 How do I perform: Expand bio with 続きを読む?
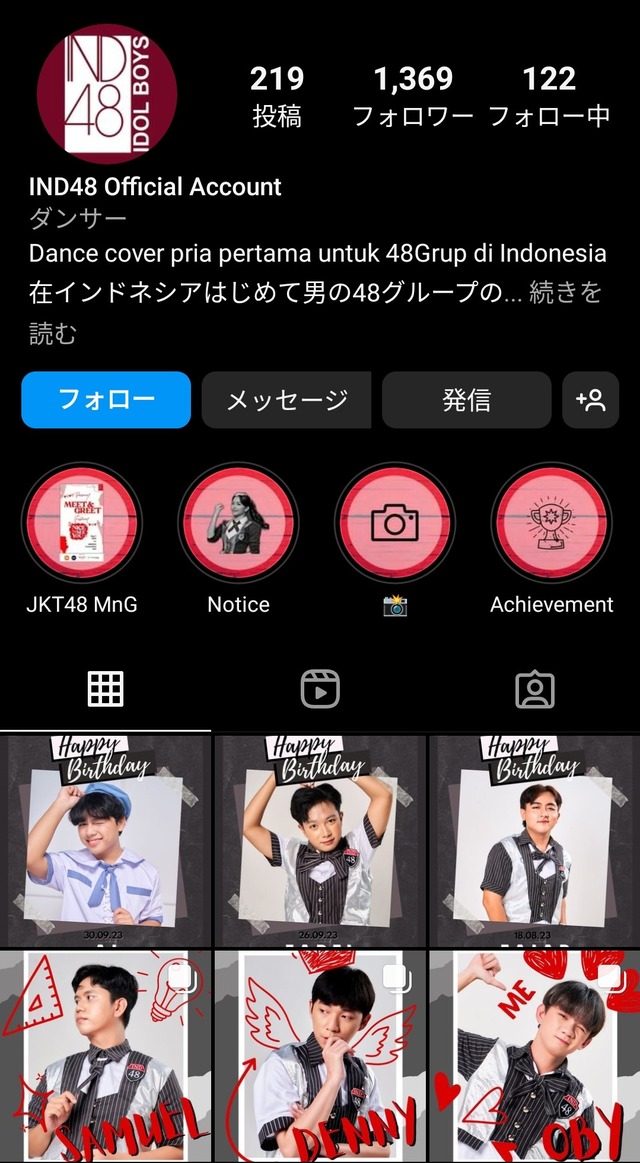[314, 312]
